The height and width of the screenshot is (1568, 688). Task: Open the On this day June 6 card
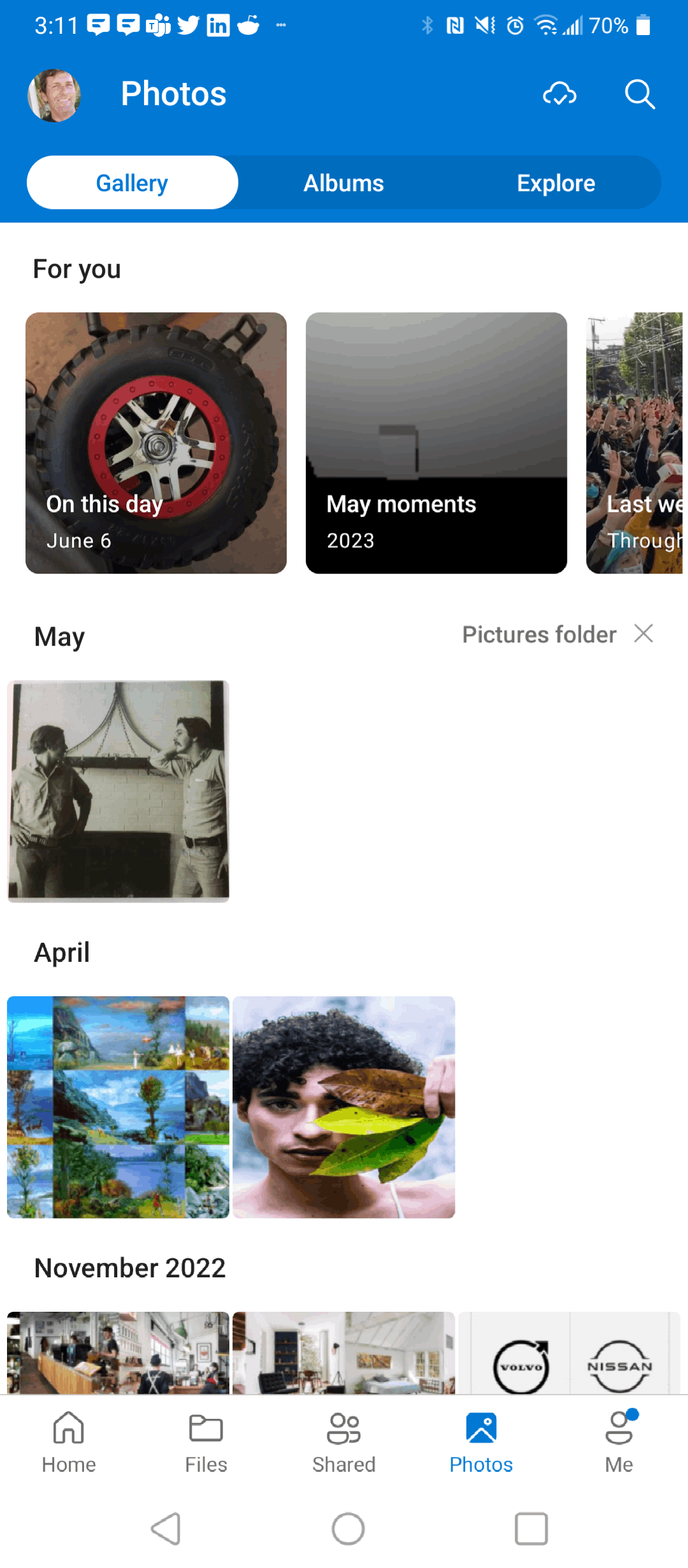[156, 443]
